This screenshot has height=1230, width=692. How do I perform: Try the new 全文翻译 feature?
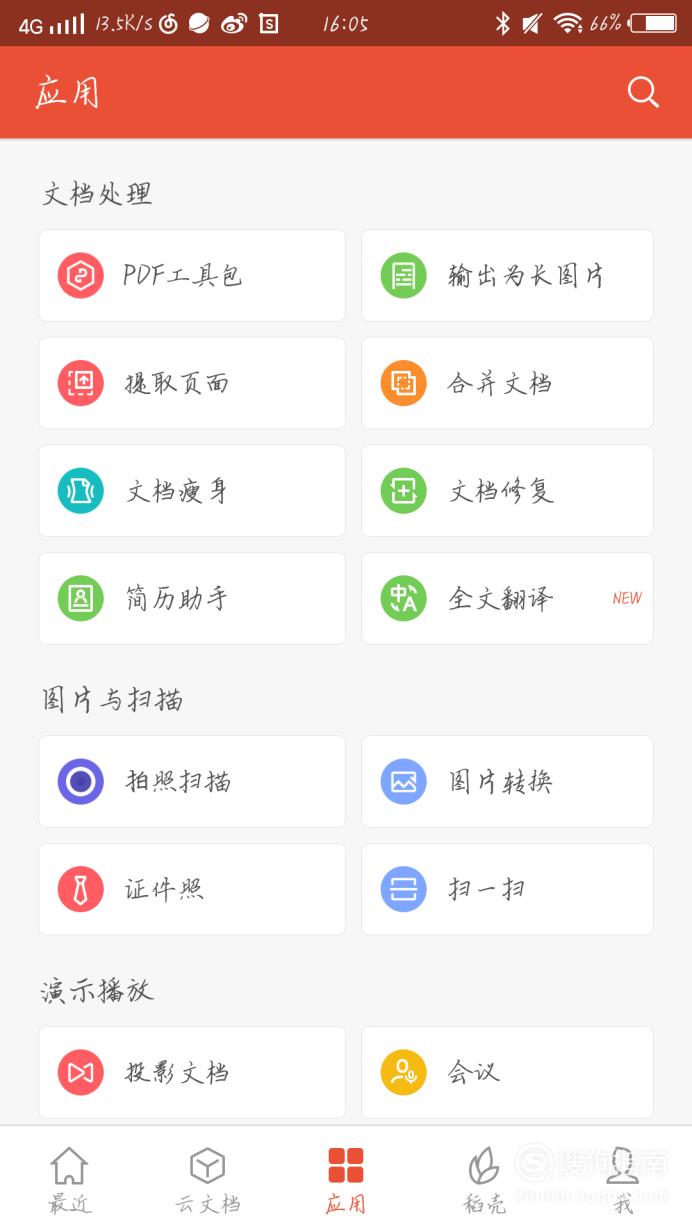pos(507,598)
